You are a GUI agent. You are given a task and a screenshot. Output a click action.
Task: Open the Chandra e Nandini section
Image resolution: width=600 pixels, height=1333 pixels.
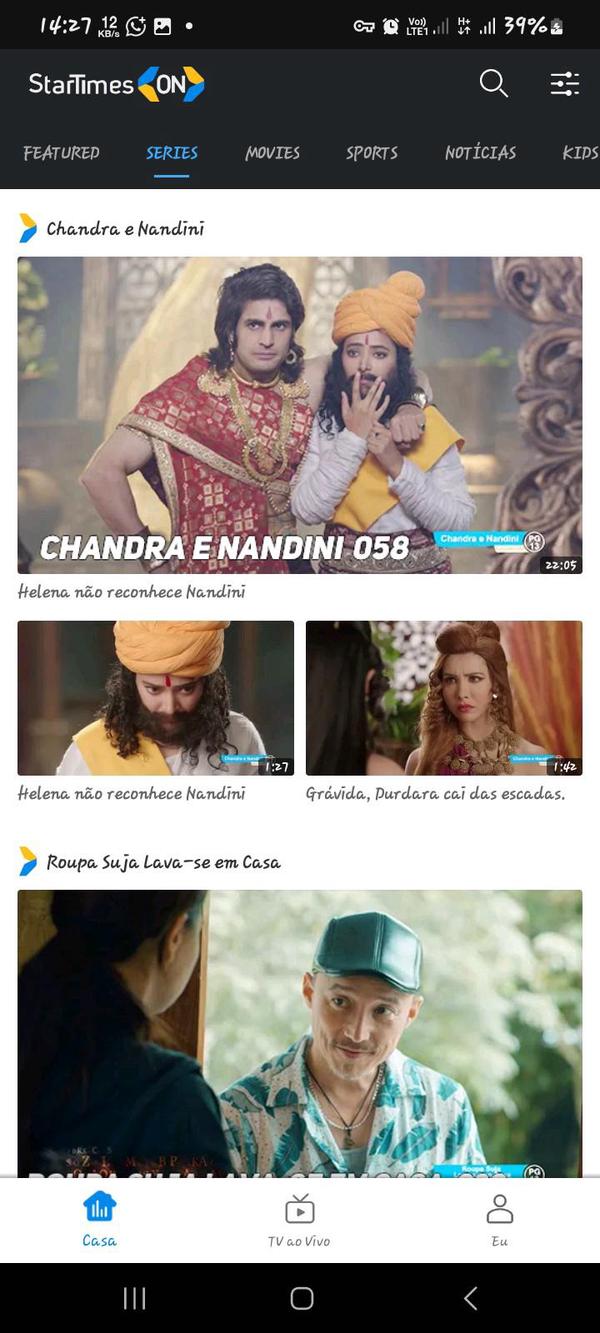[124, 229]
